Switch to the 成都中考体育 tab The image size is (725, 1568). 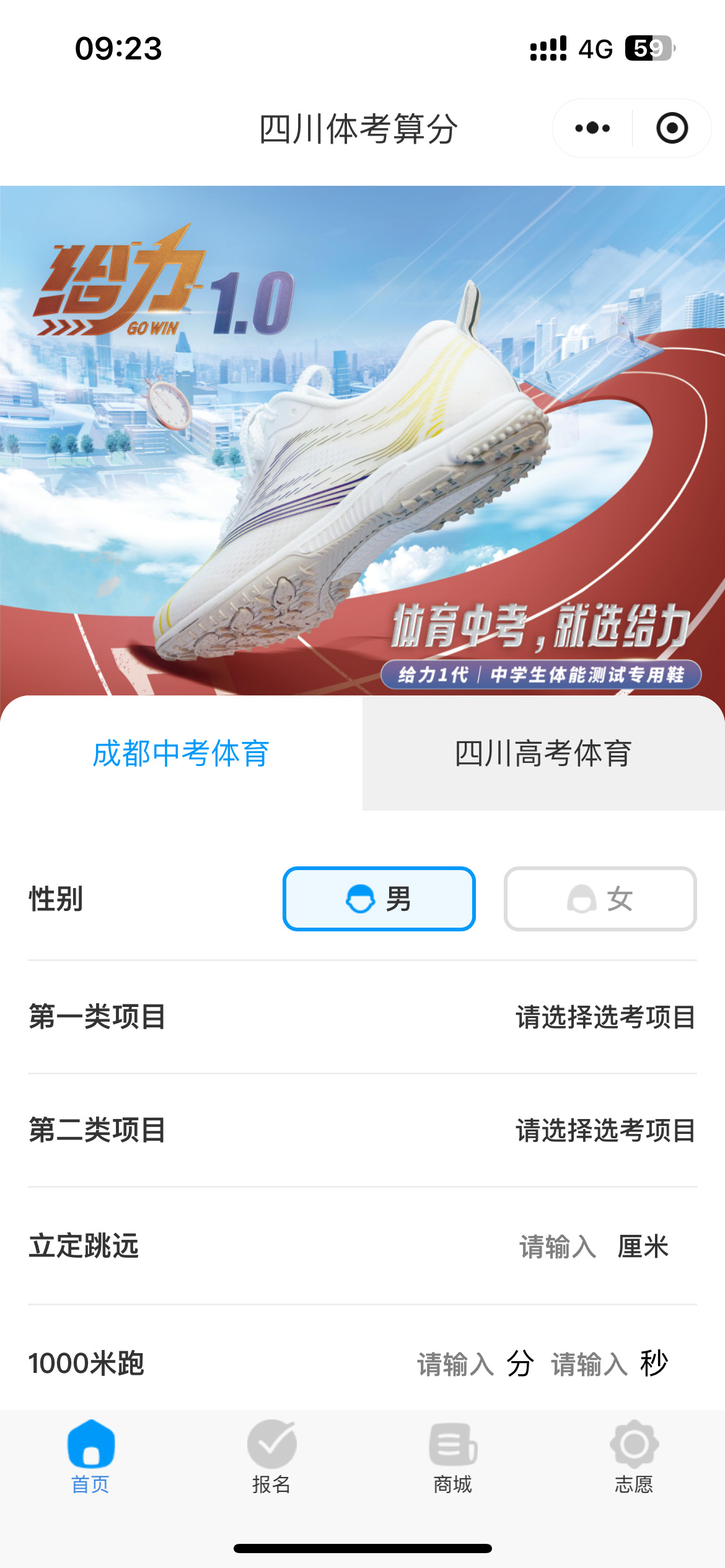pos(181,753)
